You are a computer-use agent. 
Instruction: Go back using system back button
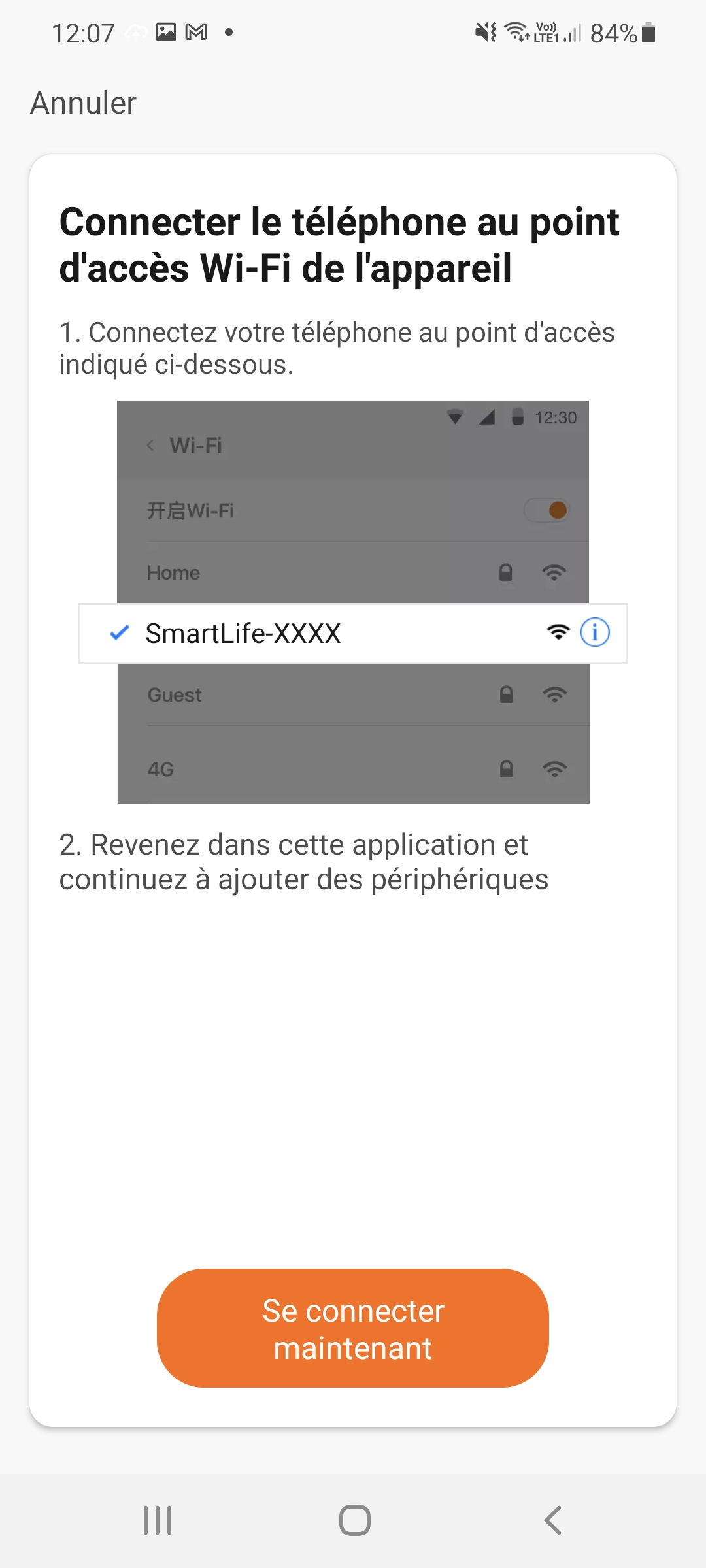coord(553,1520)
